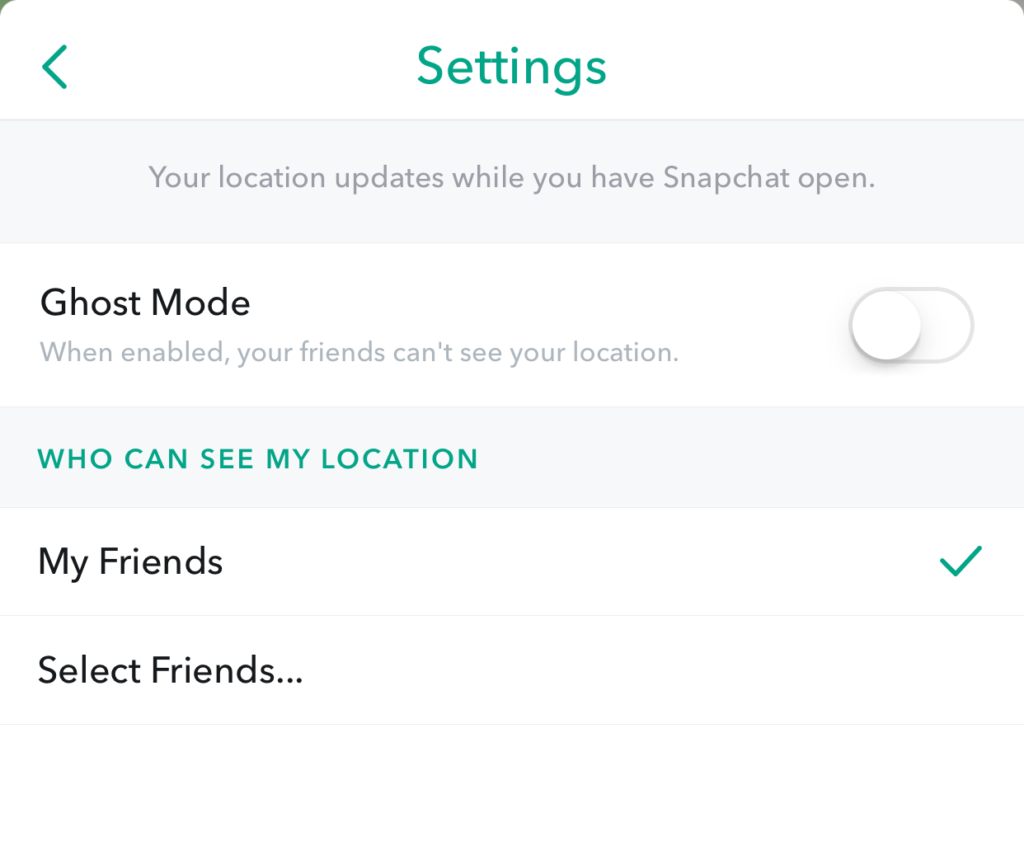Open Select Friends… option
Image resolution: width=1024 pixels, height=855 pixels.
(170, 670)
